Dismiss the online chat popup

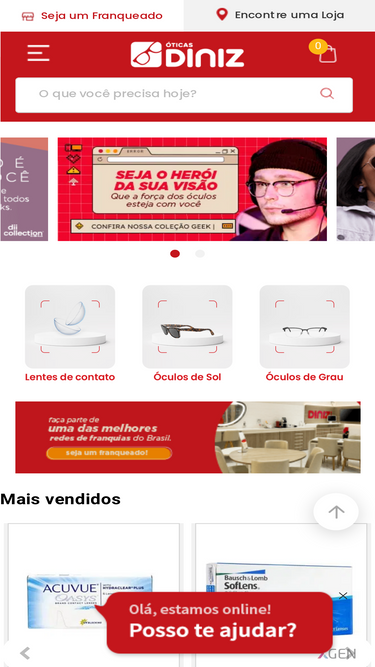[343, 596]
